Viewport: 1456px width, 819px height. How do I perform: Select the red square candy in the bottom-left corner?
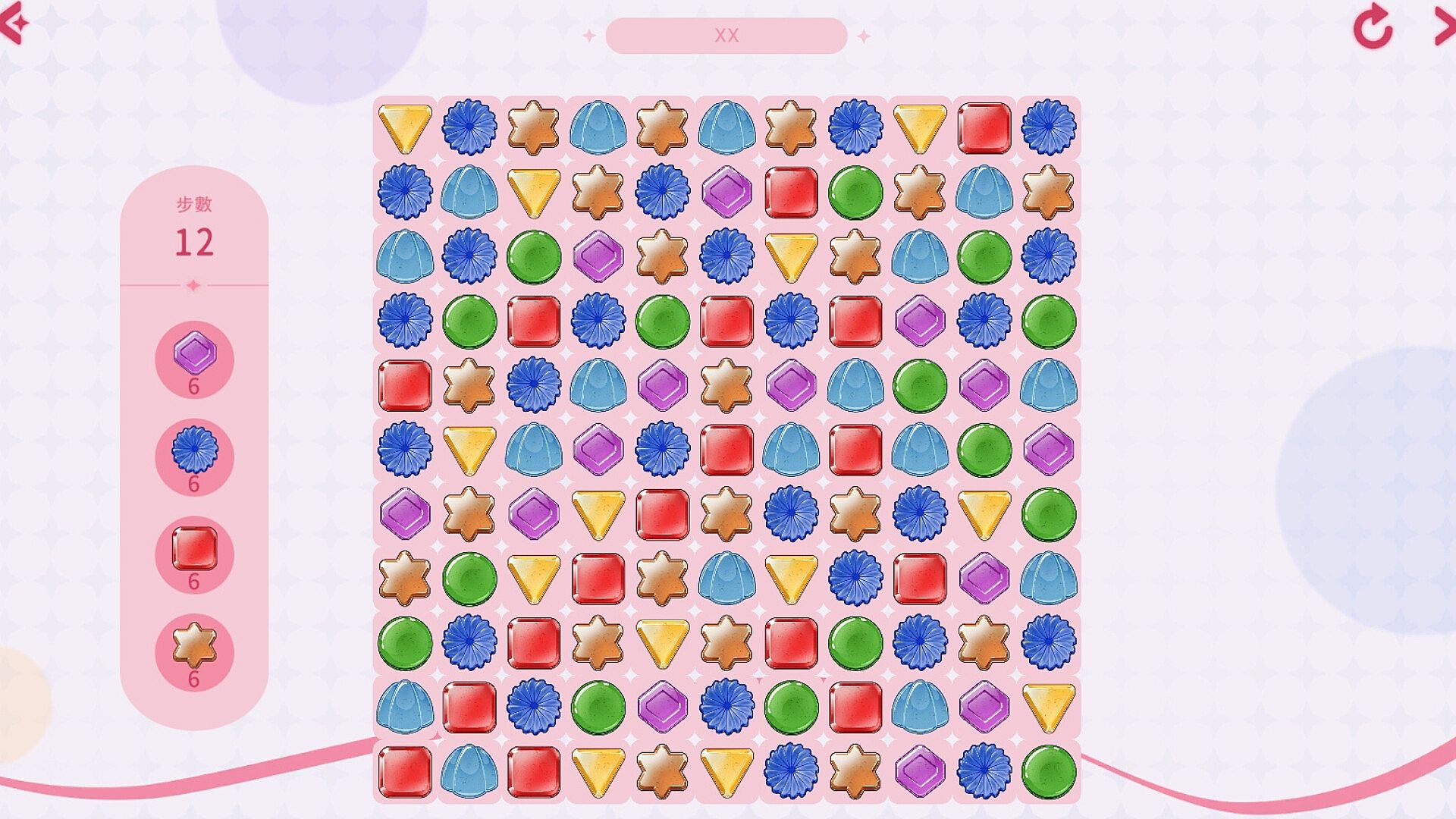[x=405, y=772]
